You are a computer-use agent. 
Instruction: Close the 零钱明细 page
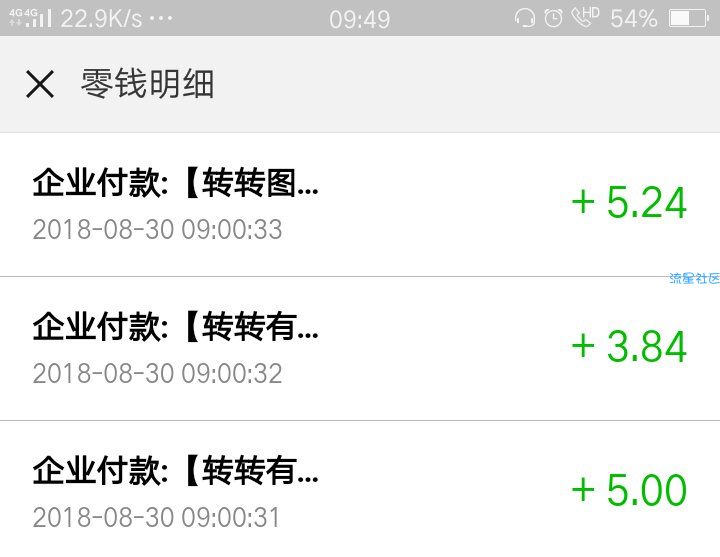tap(40, 85)
